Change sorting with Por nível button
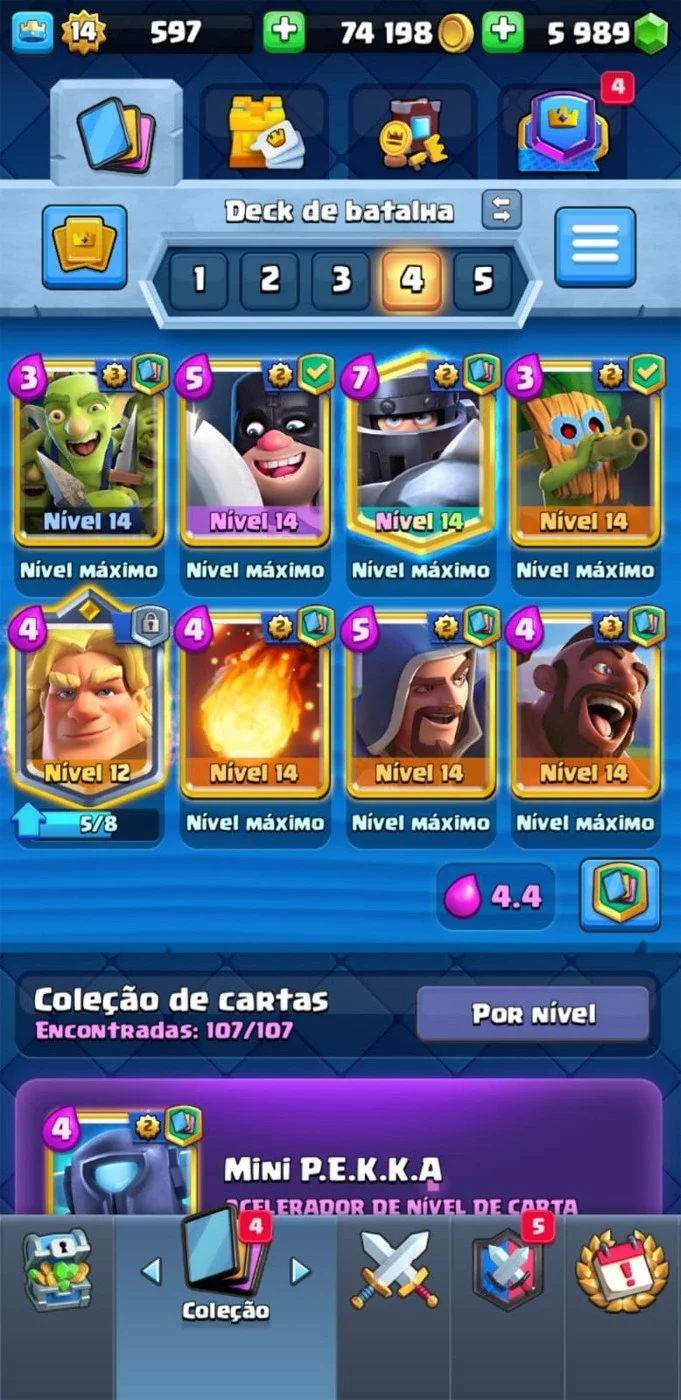 (x=533, y=1014)
